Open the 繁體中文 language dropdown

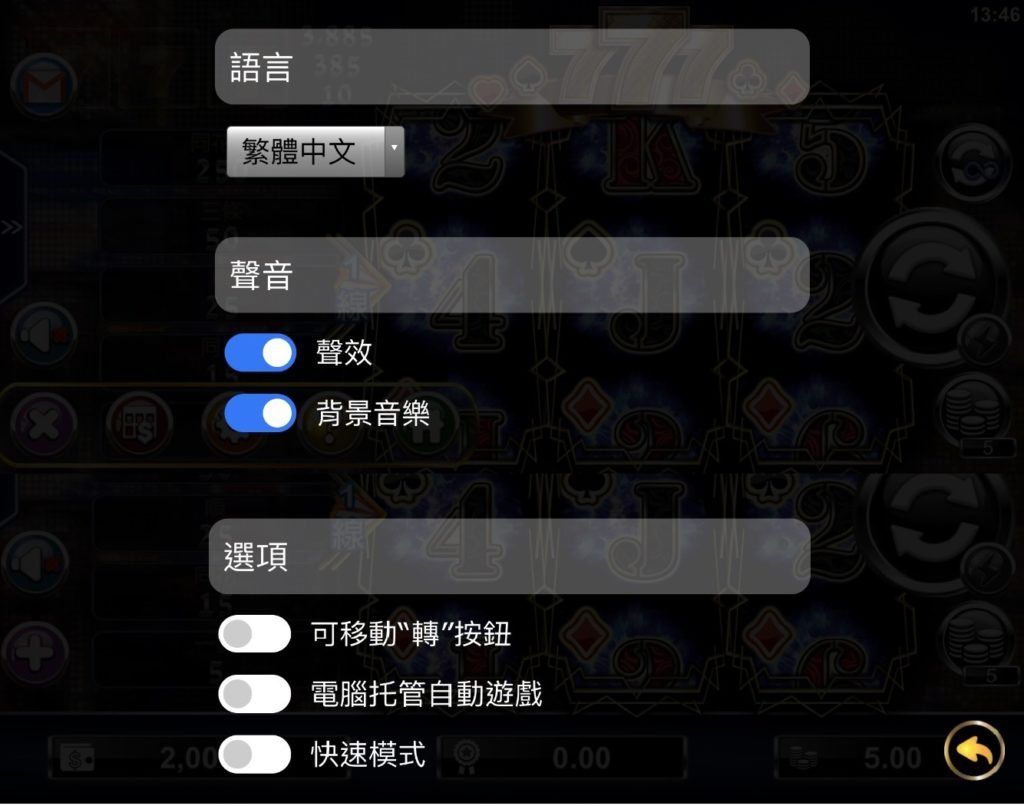(315, 152)
